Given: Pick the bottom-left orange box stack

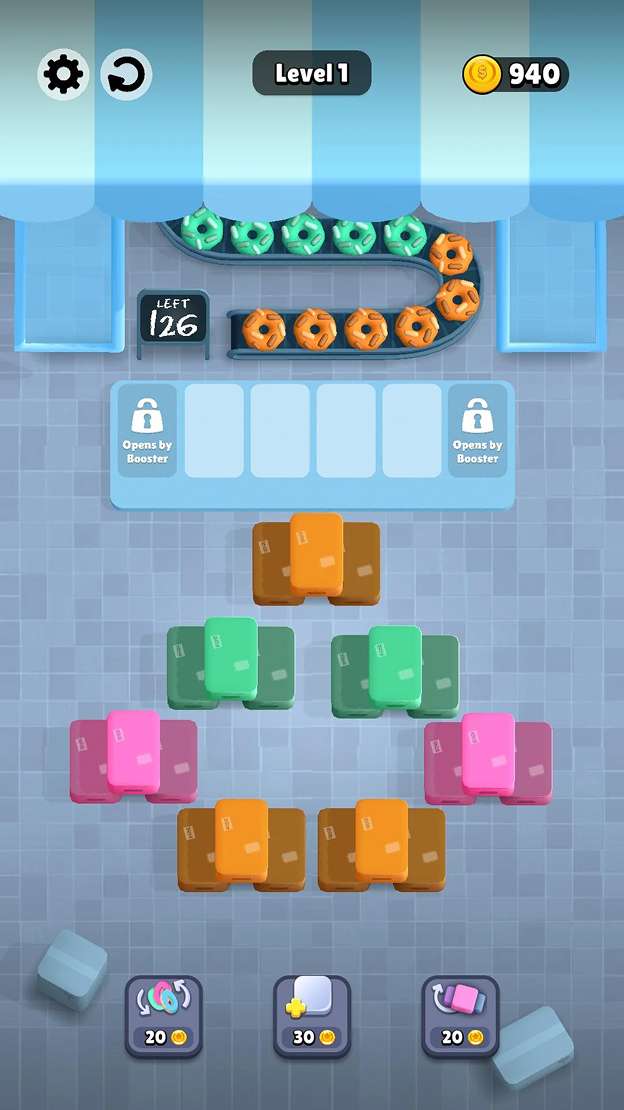Looking at the screenshot, I should click(241, 844).
